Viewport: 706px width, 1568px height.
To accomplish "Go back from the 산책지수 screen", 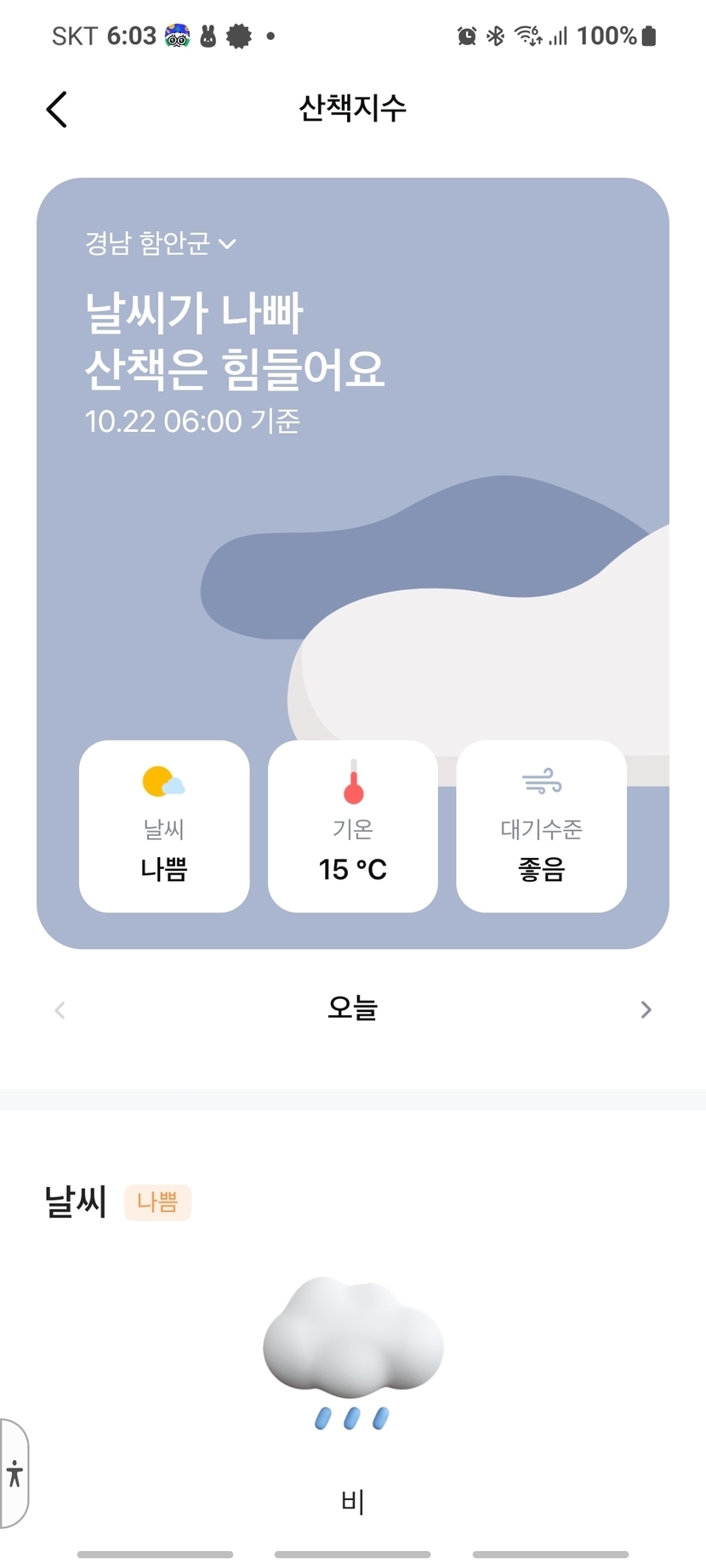I will 57,110.
